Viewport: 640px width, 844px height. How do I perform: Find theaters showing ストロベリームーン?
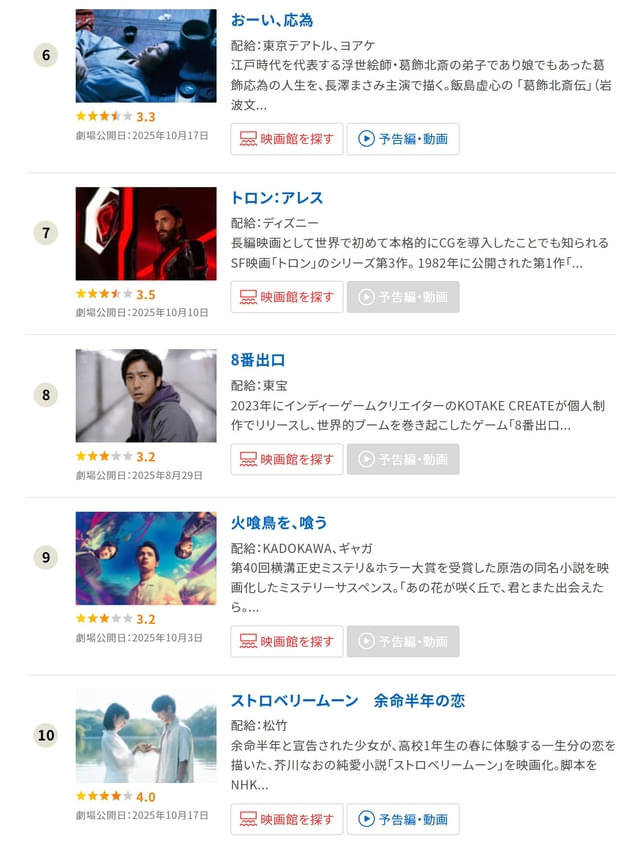pyautogui.click(x=287, y=819)
